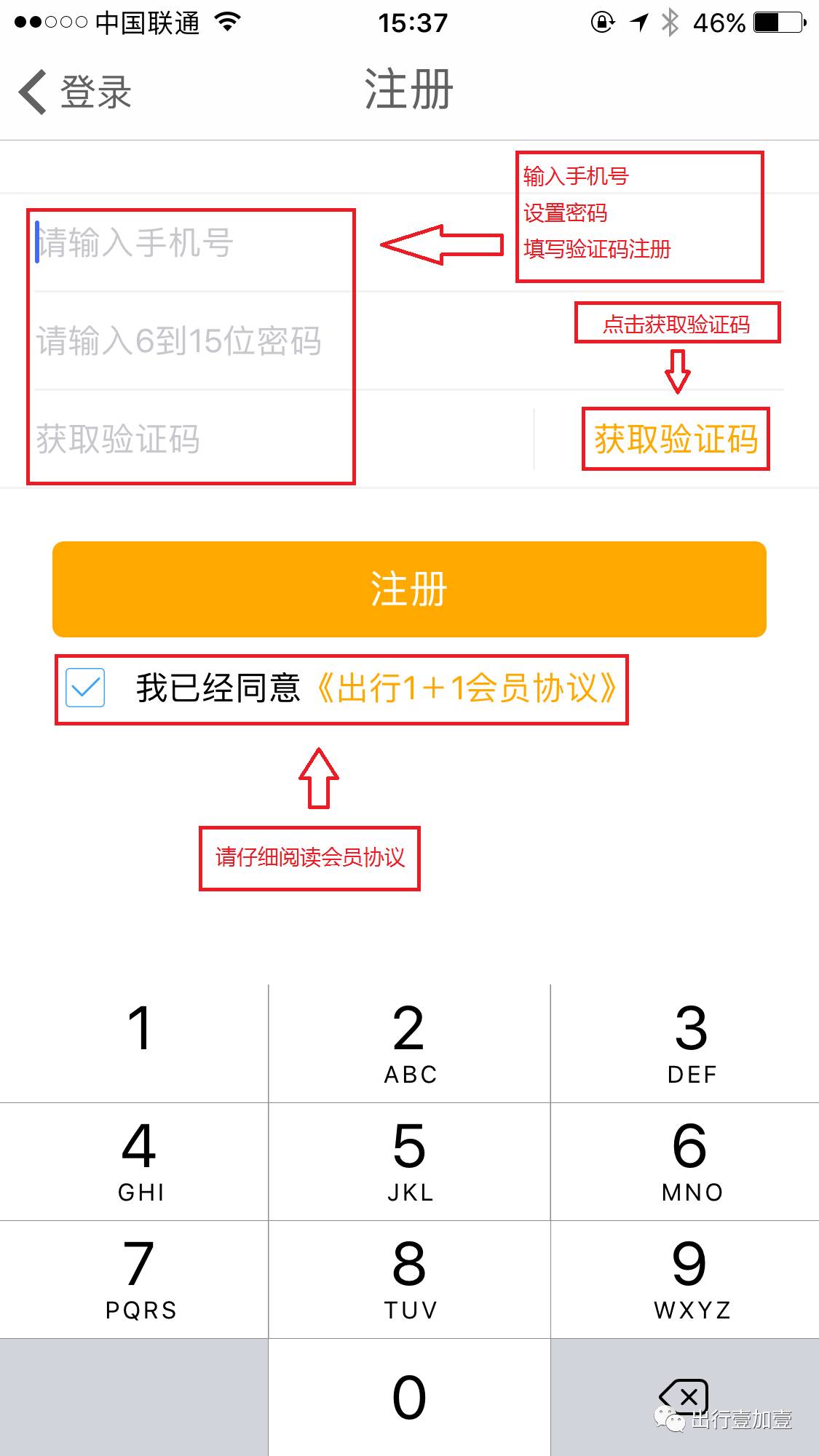Tap 获取验证码 to request a code
The width and height of the screenshot is (819, 1456).
click(676, 439)
